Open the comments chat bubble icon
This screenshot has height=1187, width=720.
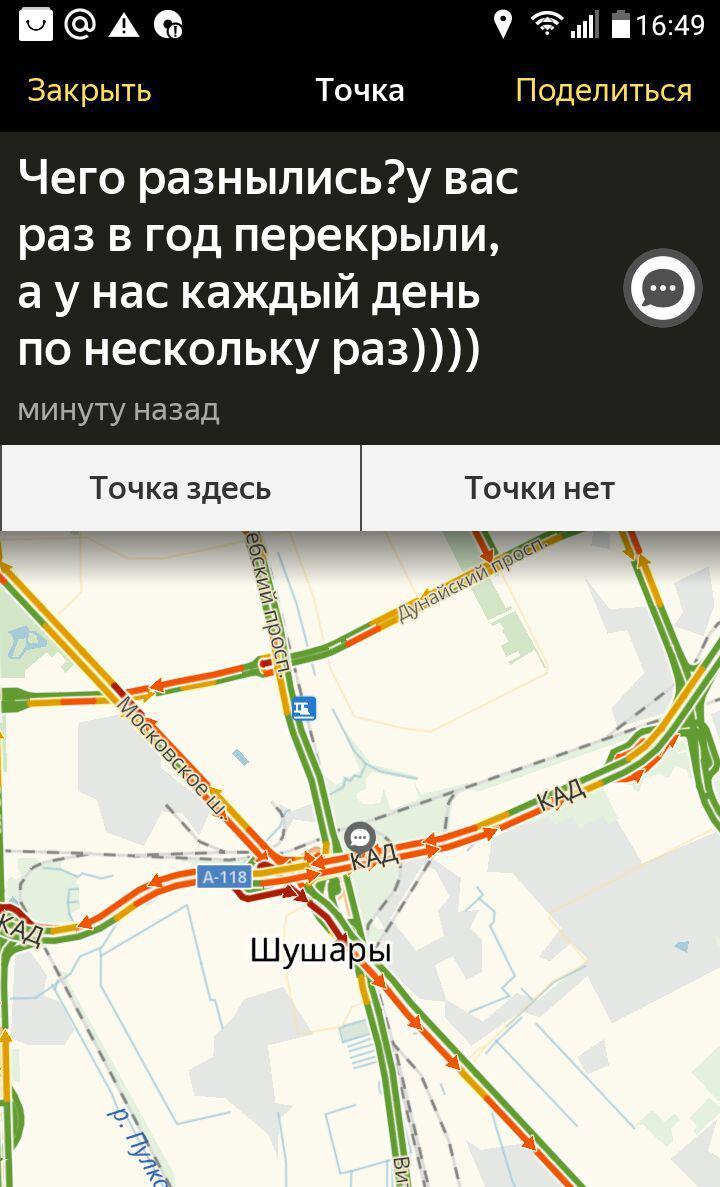coord(662,288)
